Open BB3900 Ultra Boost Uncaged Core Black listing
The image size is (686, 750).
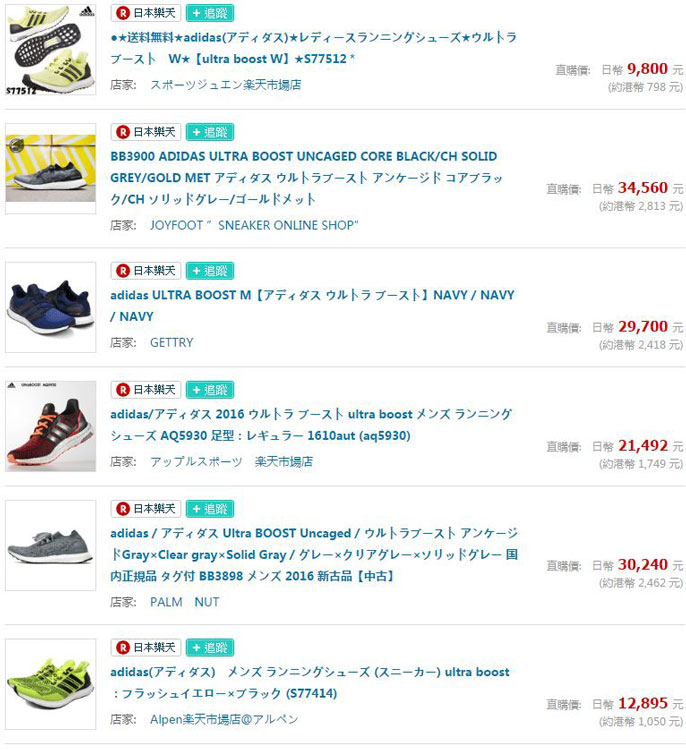coord(306,177)
